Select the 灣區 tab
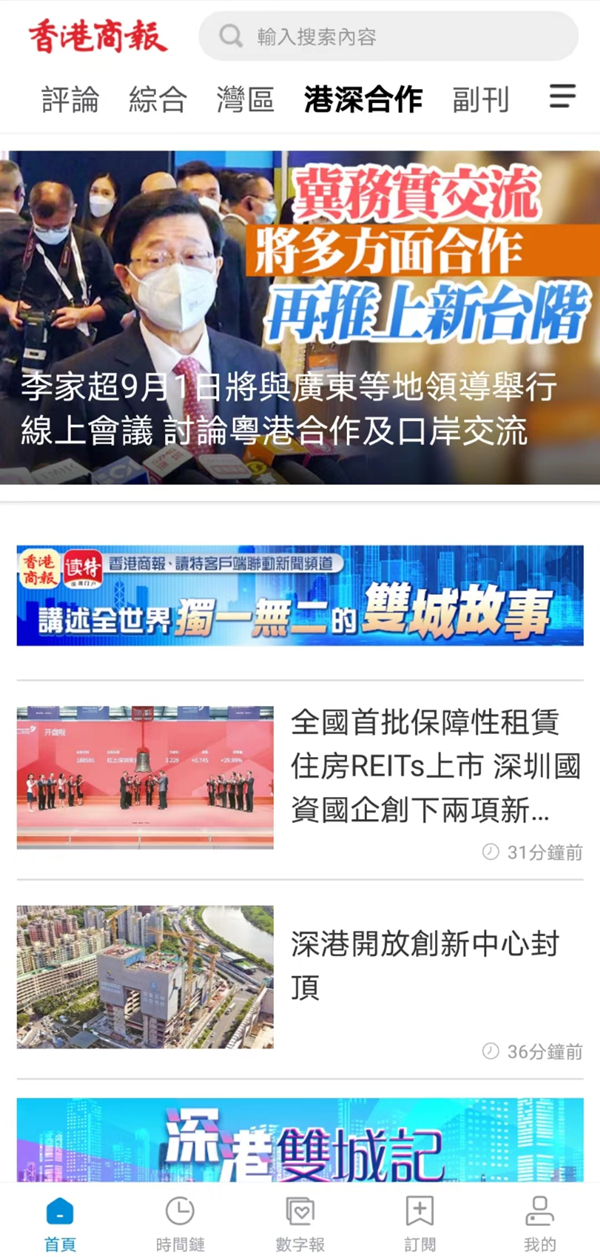The width and height of the screenshot is (600, 1257). [245, 99]
